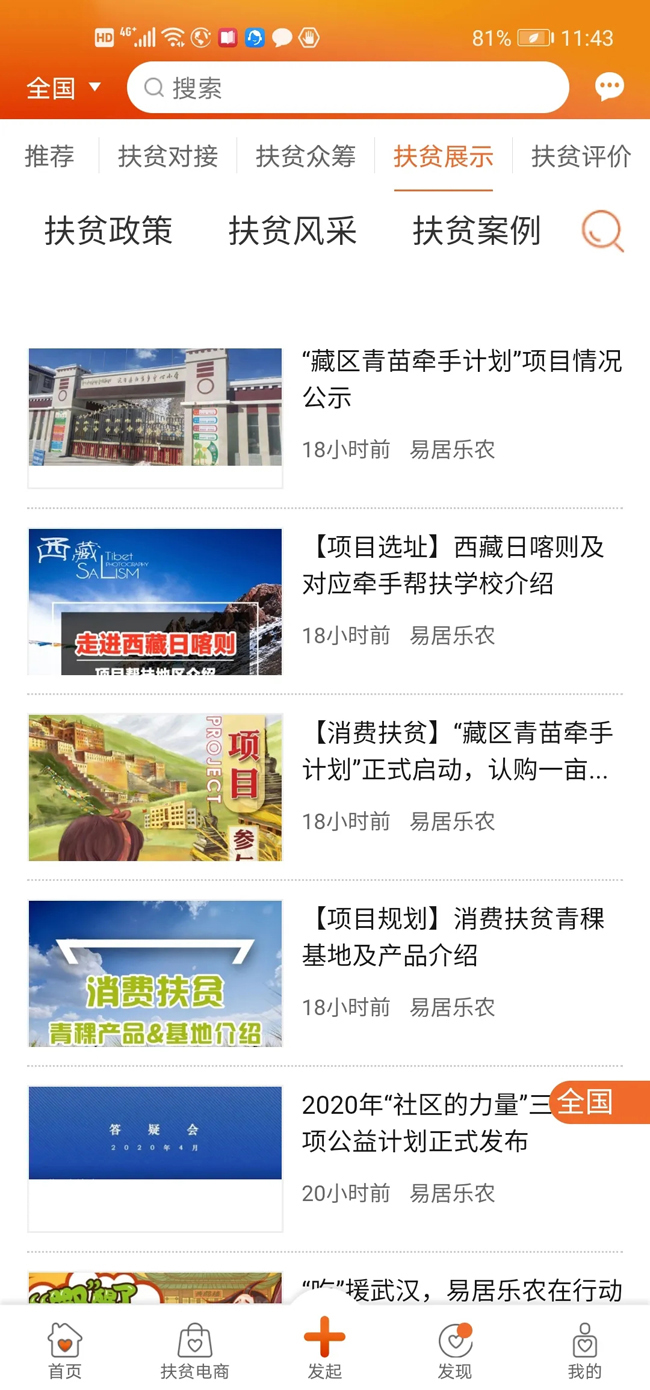
Task: Switch to the 扶贫对接 tab
Action: (x=167, y=156)
